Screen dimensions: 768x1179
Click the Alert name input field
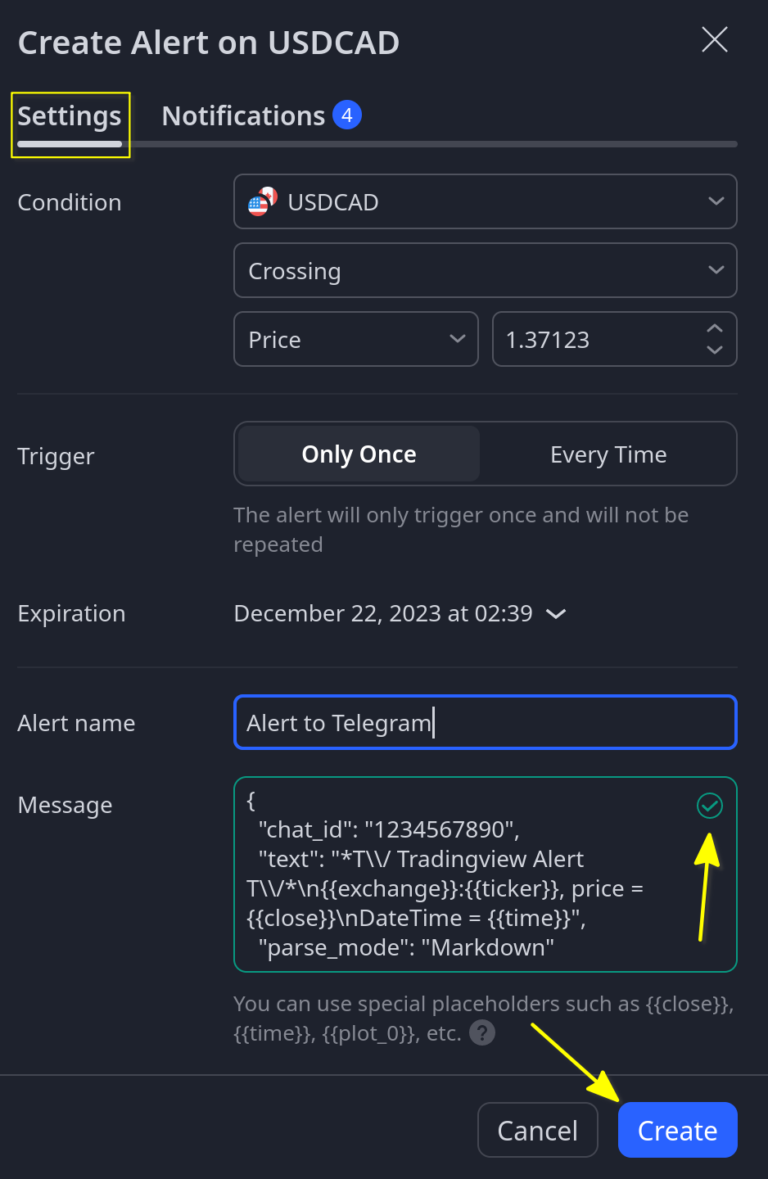(485, 722)
